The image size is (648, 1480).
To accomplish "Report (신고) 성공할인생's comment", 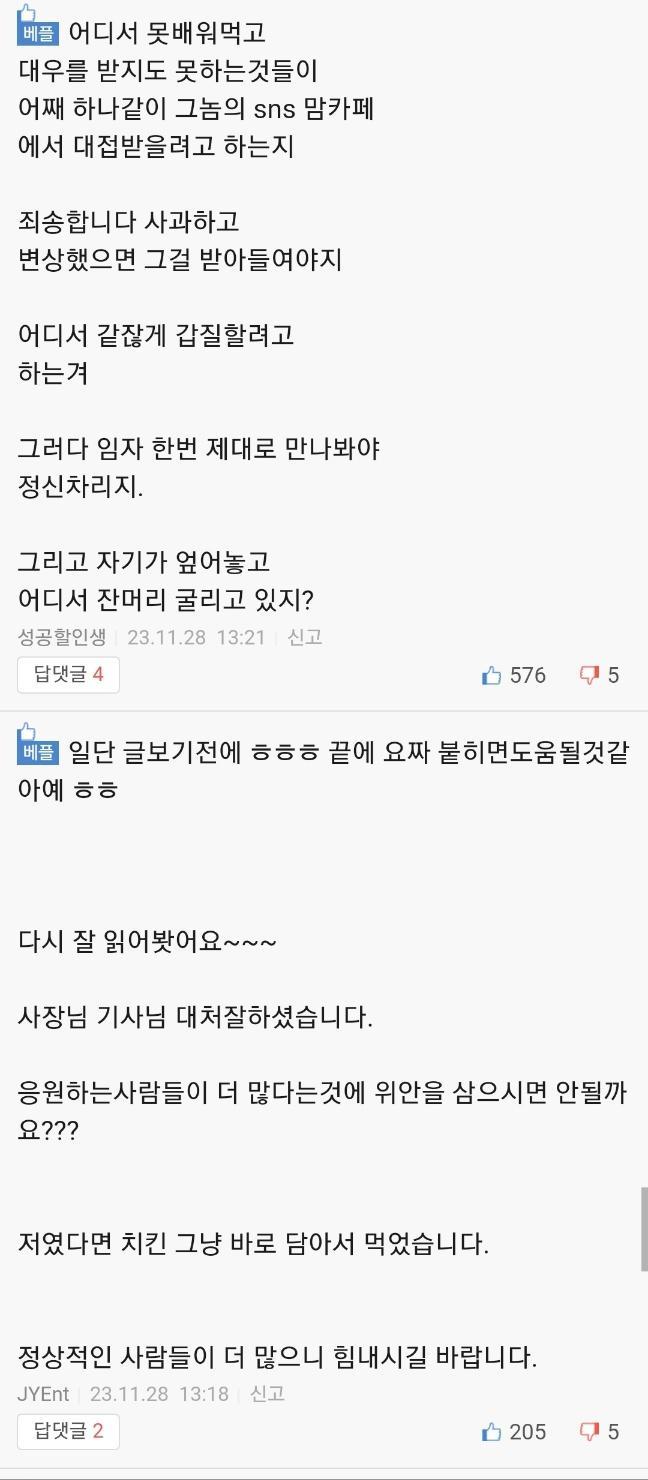I will tap(304, 637).
